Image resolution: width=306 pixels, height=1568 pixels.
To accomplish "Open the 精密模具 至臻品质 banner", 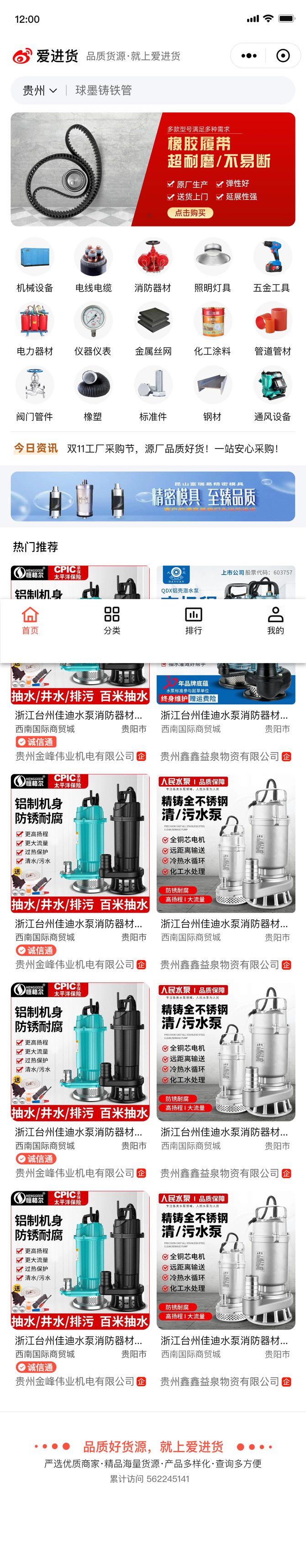I will click(153, 496).
